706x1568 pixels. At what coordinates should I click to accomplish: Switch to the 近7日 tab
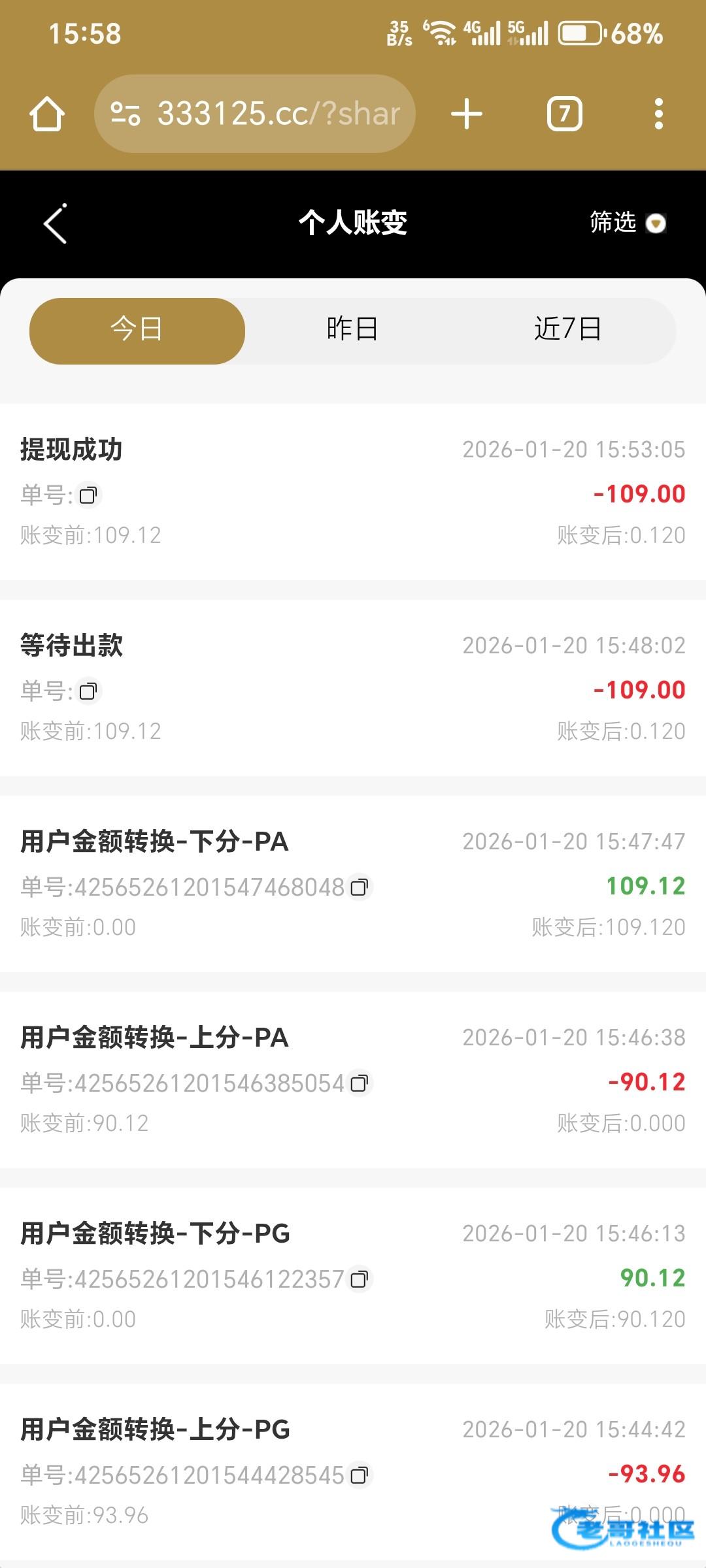click(568, 329)
